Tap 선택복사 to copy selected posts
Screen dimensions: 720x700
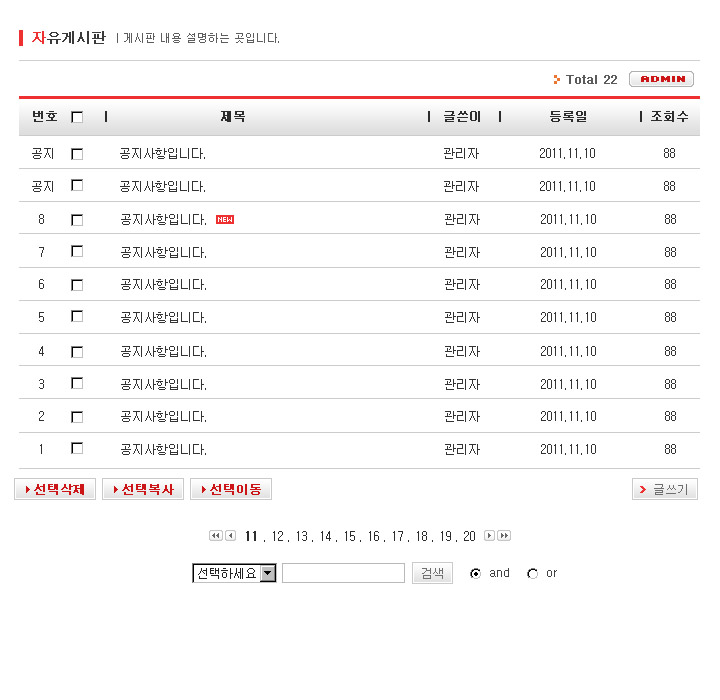coord(143,489)
